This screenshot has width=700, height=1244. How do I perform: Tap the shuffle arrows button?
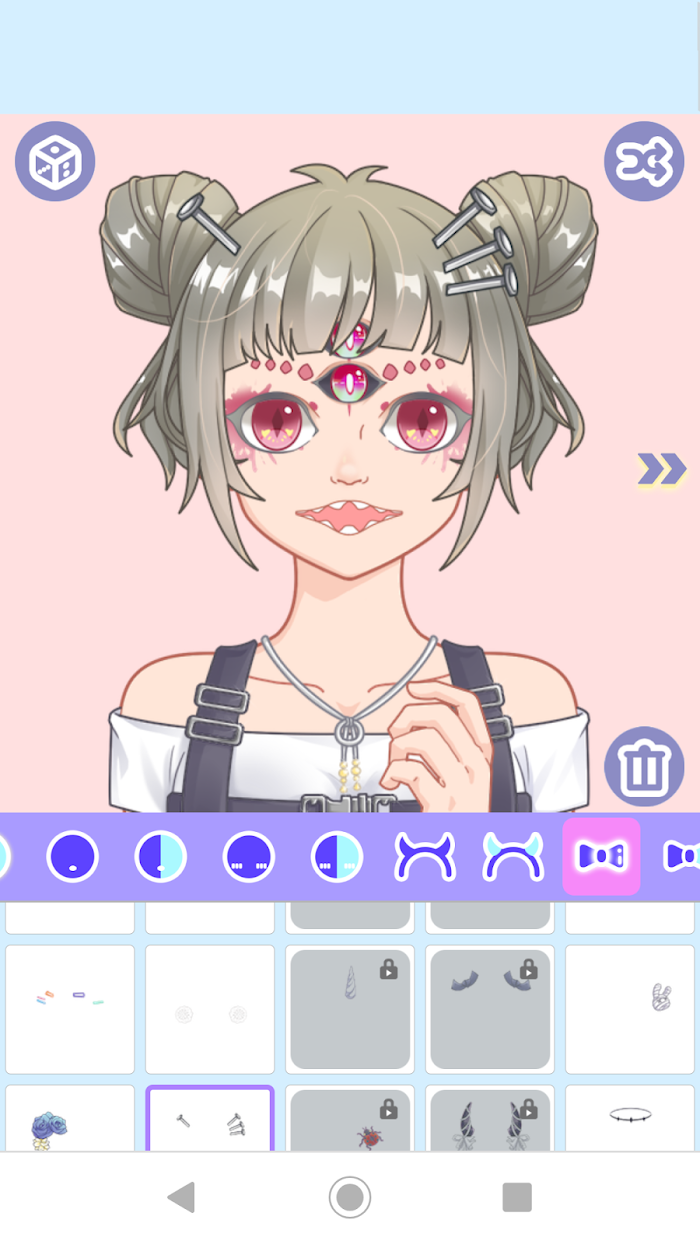tap(644, 161)
